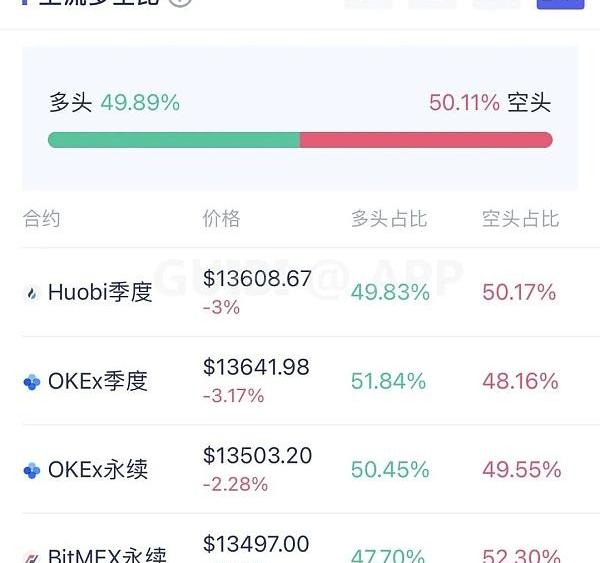Open the BitMEX永续 contract row
Viewport: 600px width, 563px height.
click(107, 553)
